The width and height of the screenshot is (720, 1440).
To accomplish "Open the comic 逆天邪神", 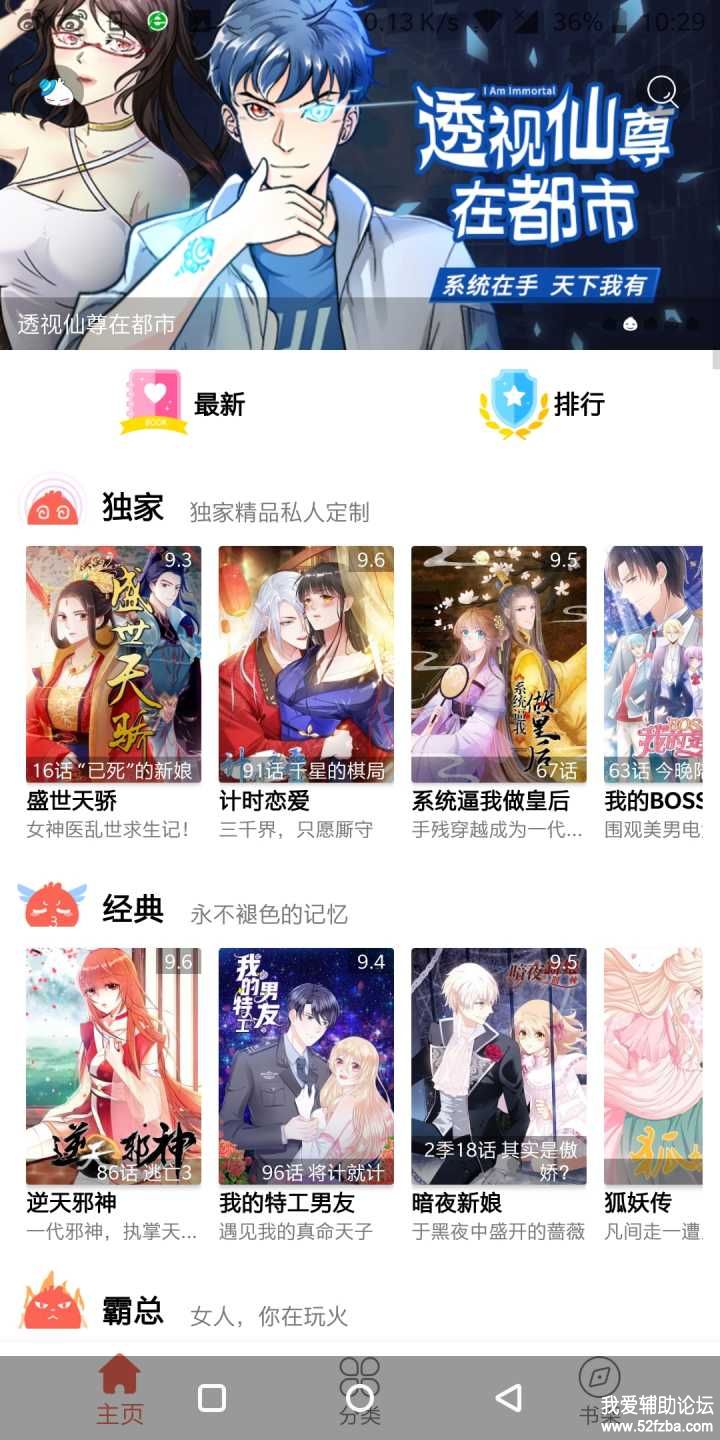I will [113, 1066].
